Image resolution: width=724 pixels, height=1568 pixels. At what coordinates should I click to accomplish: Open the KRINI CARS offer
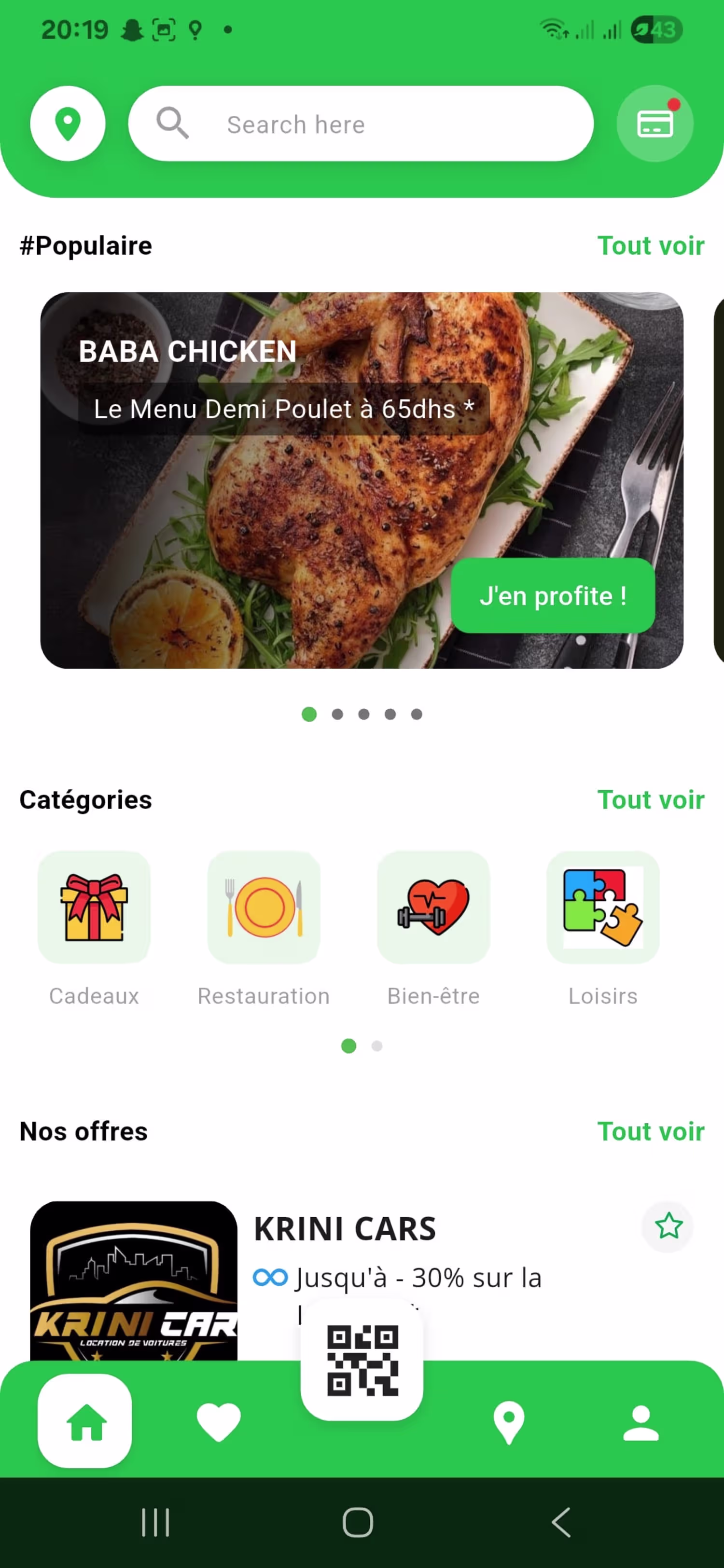pos(345,1229)
